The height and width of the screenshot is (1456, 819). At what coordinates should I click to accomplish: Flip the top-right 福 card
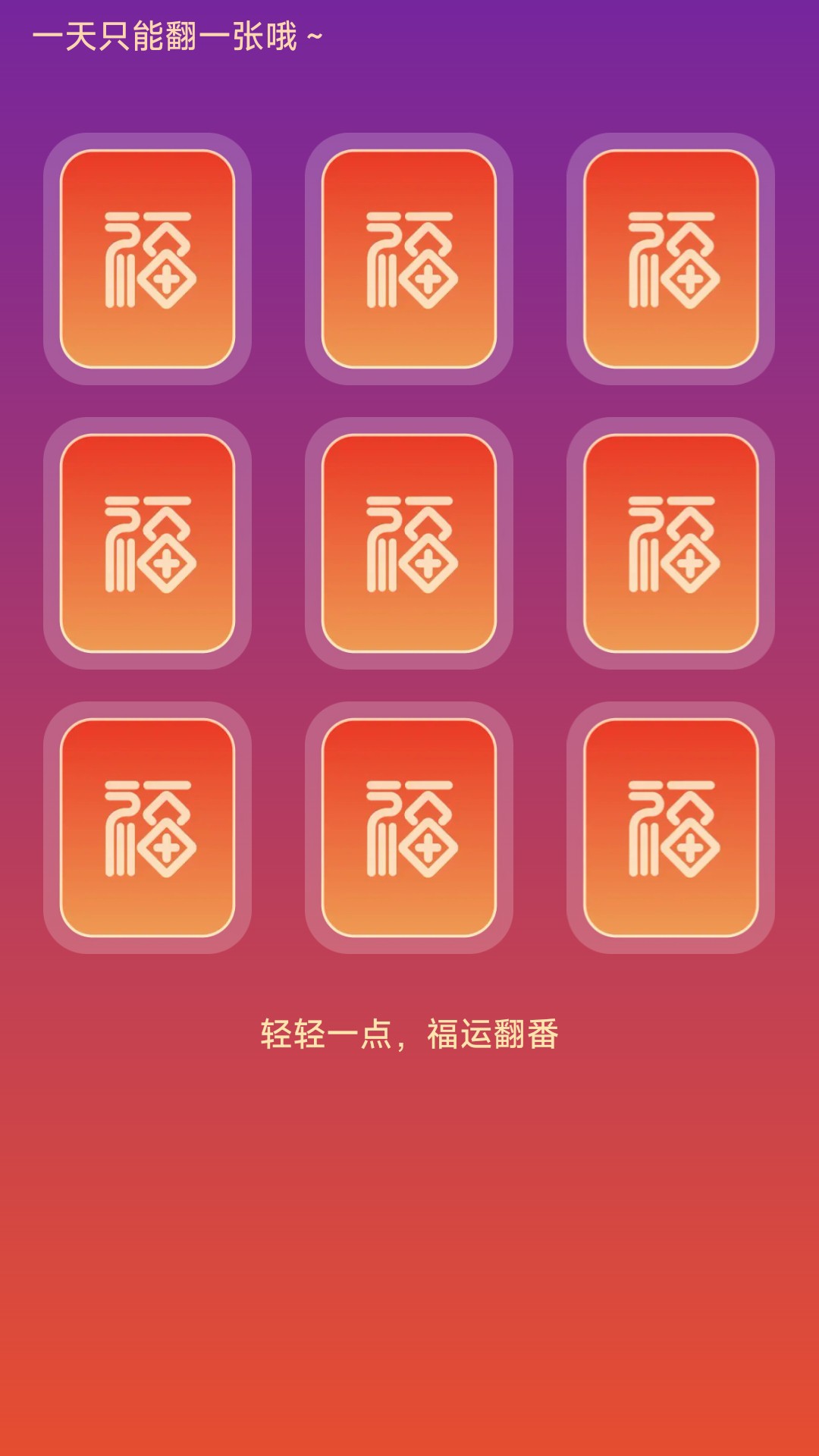tap(670, 259)
